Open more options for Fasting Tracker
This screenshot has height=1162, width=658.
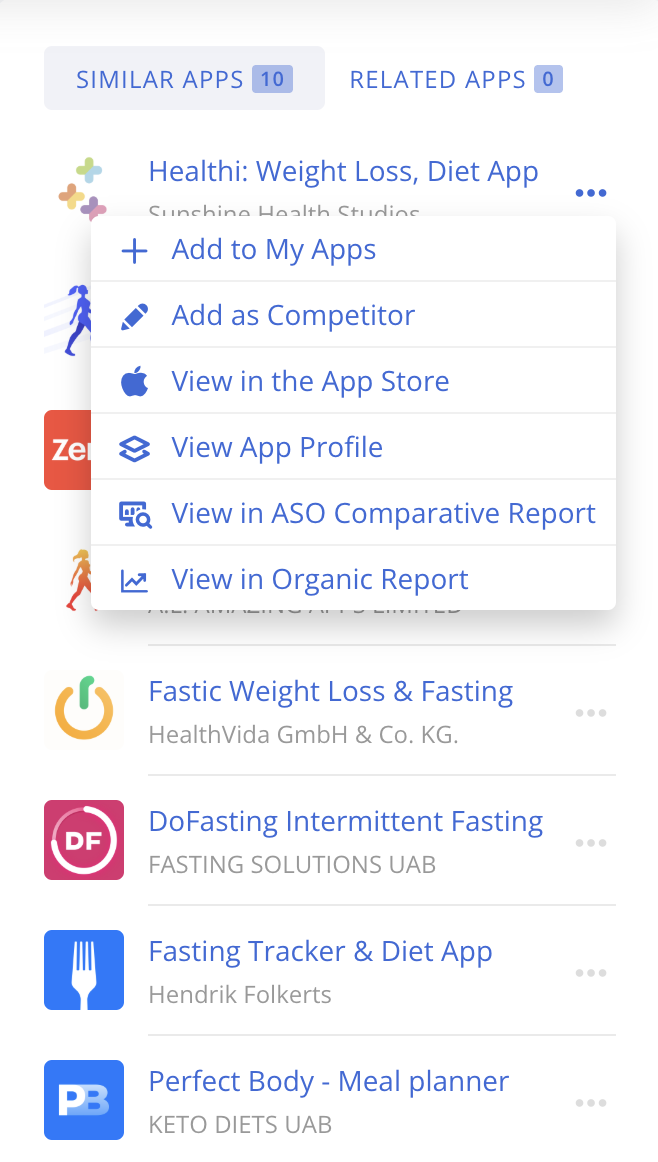[591, 973]
